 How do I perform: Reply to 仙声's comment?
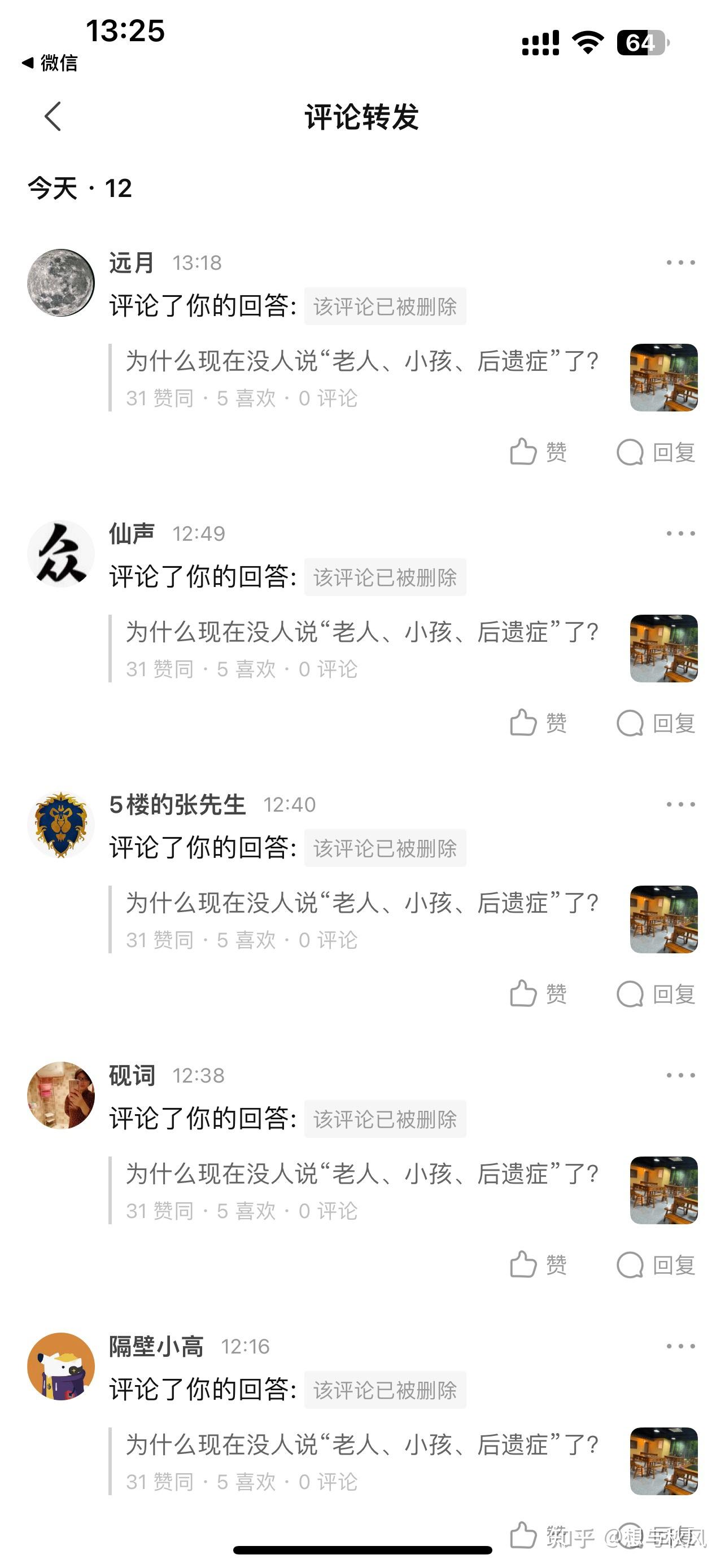coord(656,723)
